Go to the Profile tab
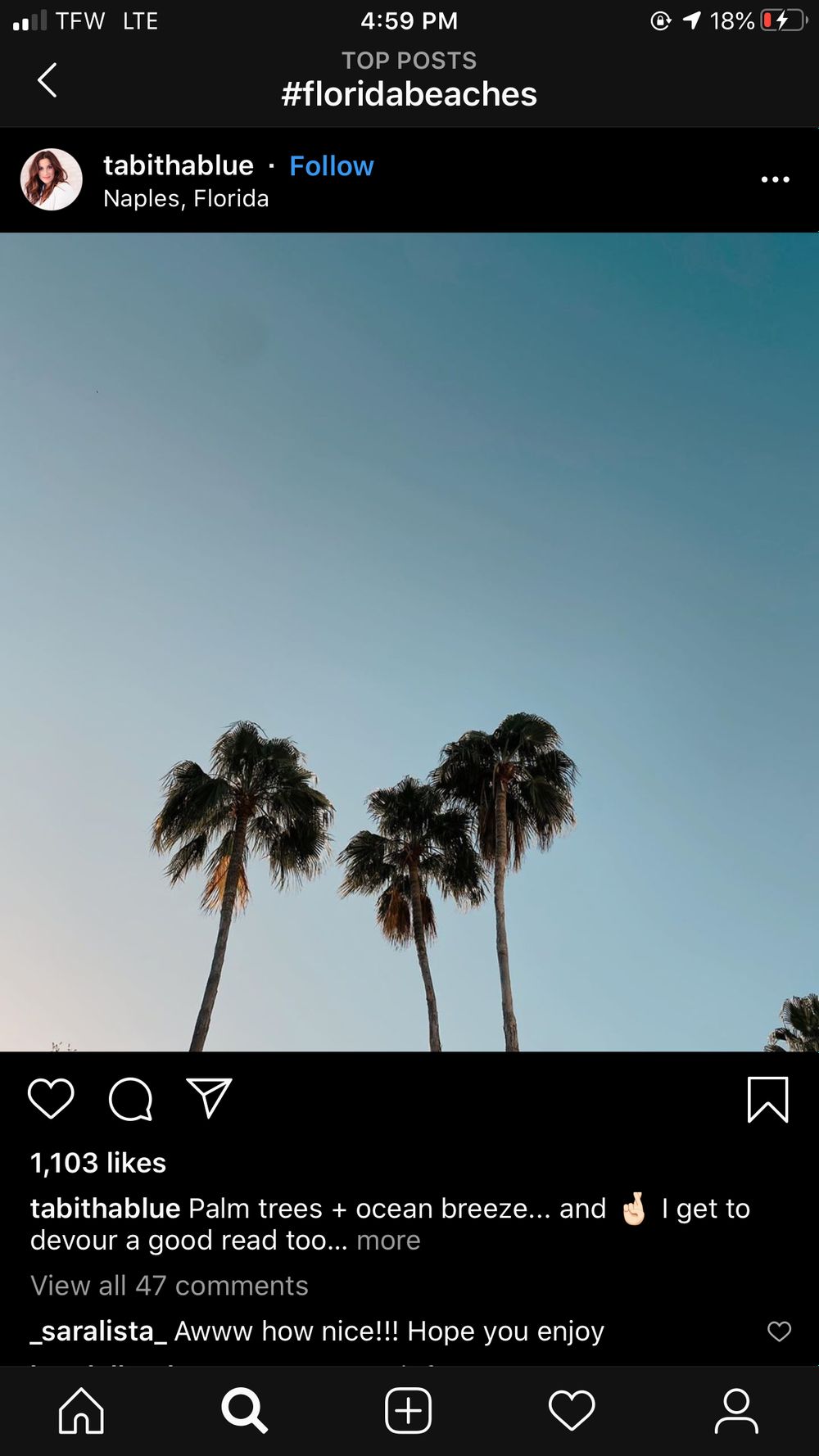 736,1410
